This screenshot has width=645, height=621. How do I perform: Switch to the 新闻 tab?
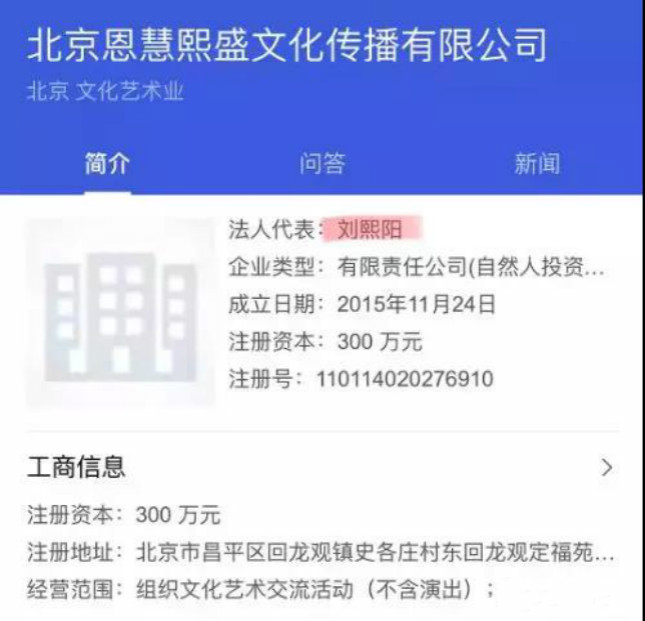[536, 164]
